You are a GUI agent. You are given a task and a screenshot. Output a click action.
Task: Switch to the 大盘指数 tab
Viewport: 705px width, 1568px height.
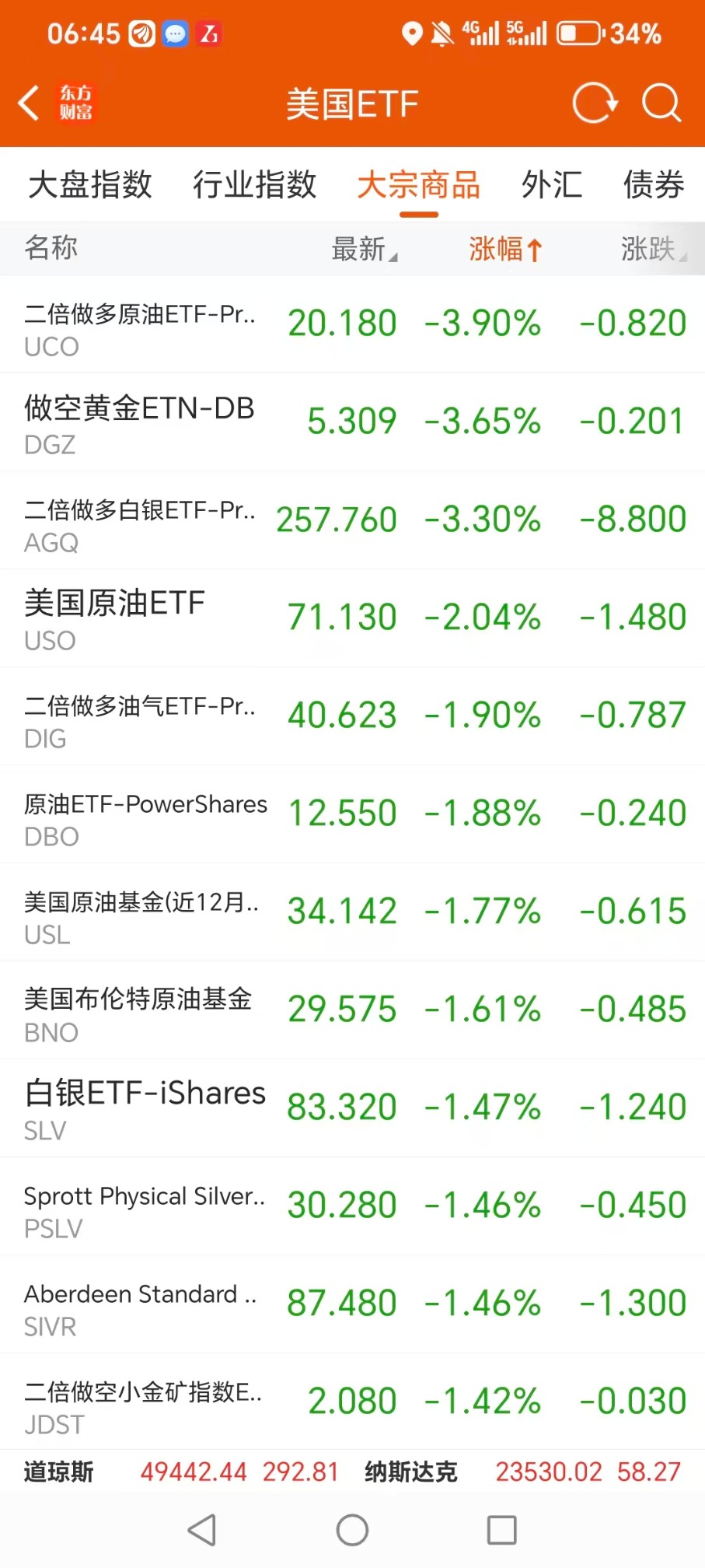[90, 185]
